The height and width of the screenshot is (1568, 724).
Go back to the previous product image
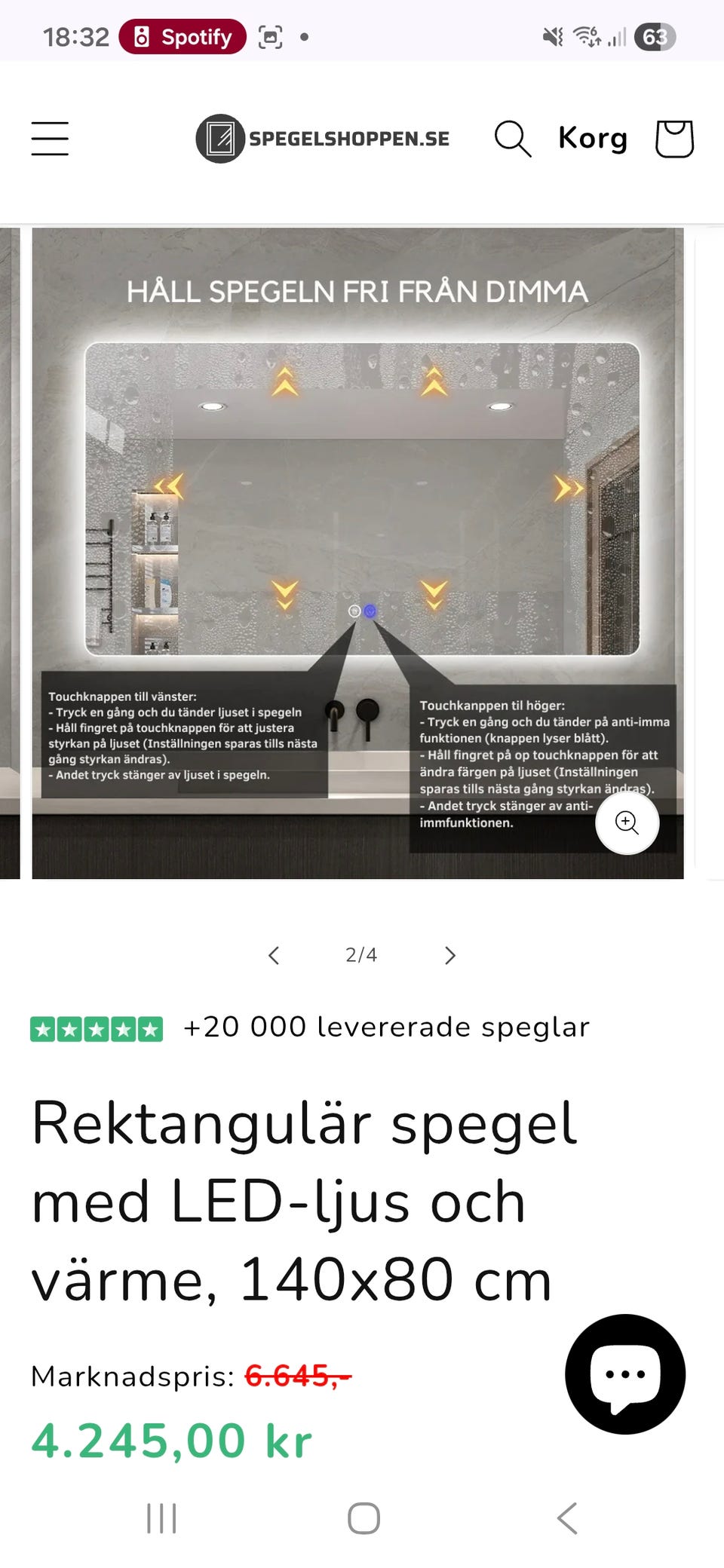[274, 955]
